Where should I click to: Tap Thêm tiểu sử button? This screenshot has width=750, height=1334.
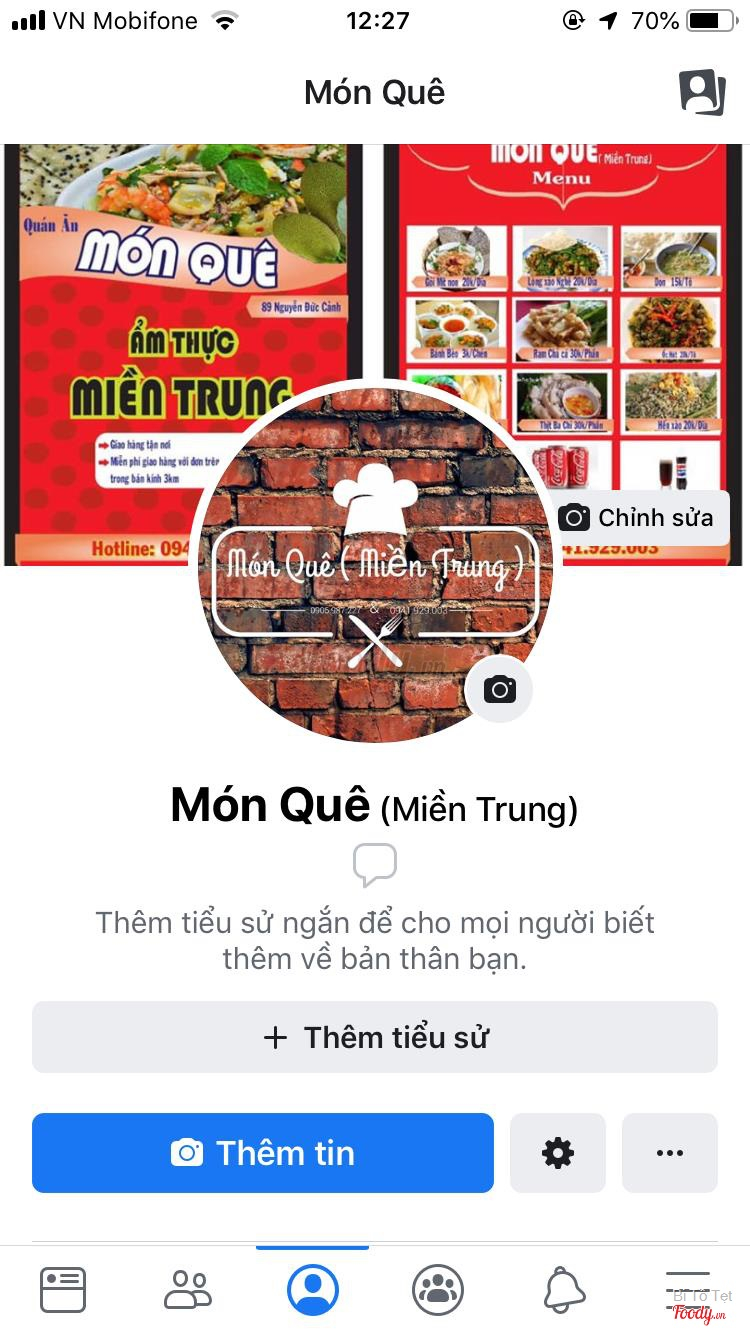[x=375, y=1037]
